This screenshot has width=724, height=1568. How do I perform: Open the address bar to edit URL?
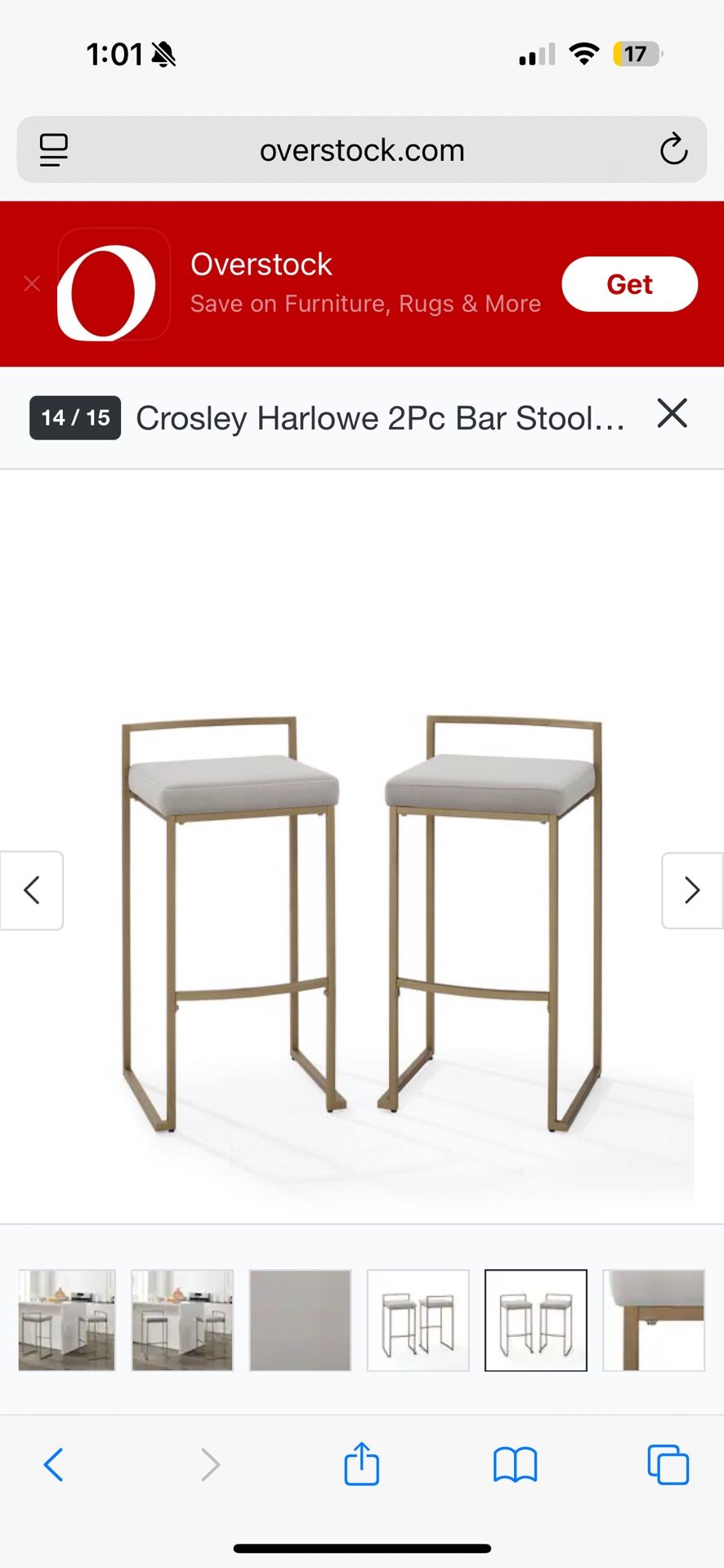click(362, 149)
